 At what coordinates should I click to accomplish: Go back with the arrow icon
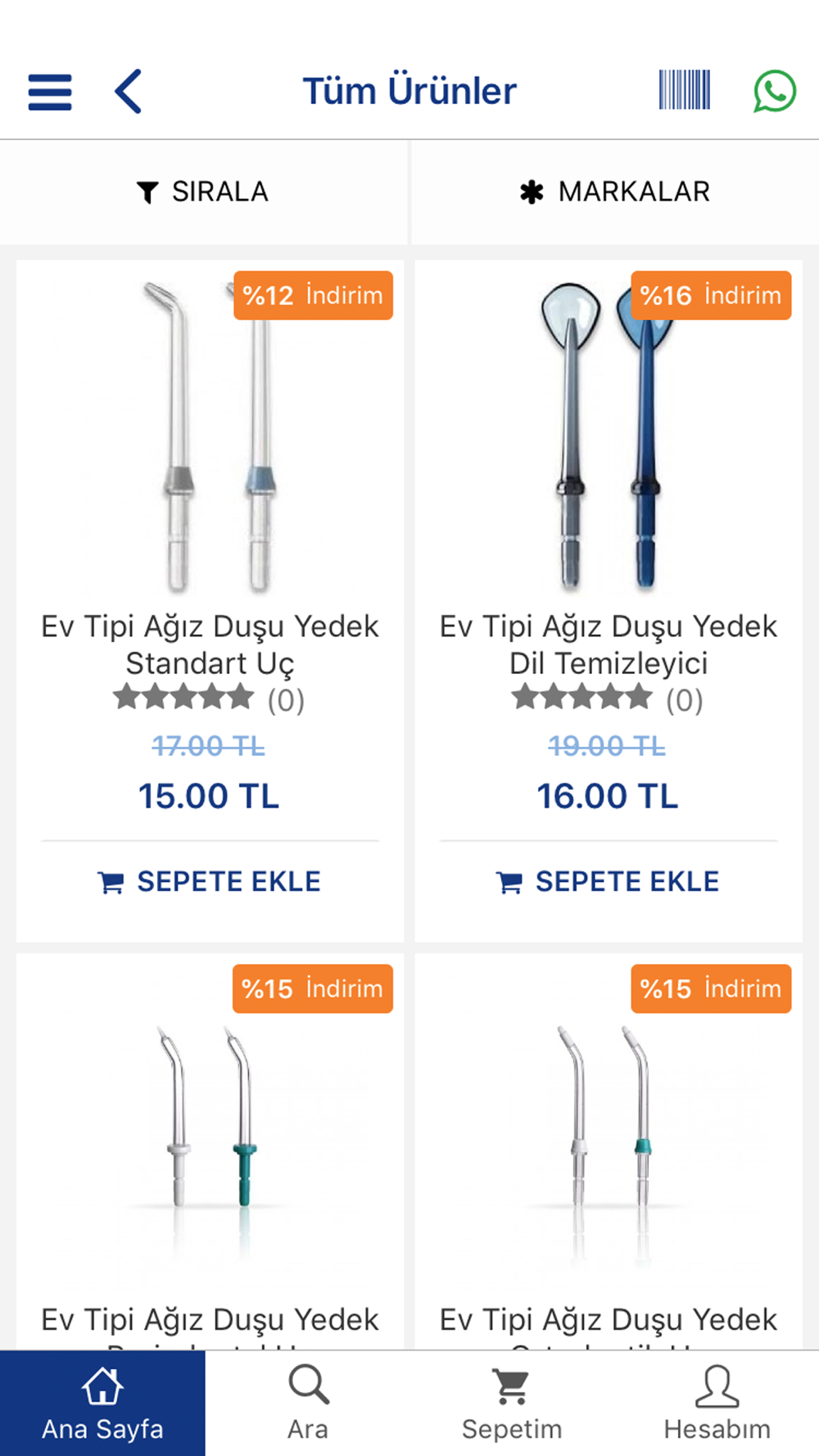coord(129,91)
